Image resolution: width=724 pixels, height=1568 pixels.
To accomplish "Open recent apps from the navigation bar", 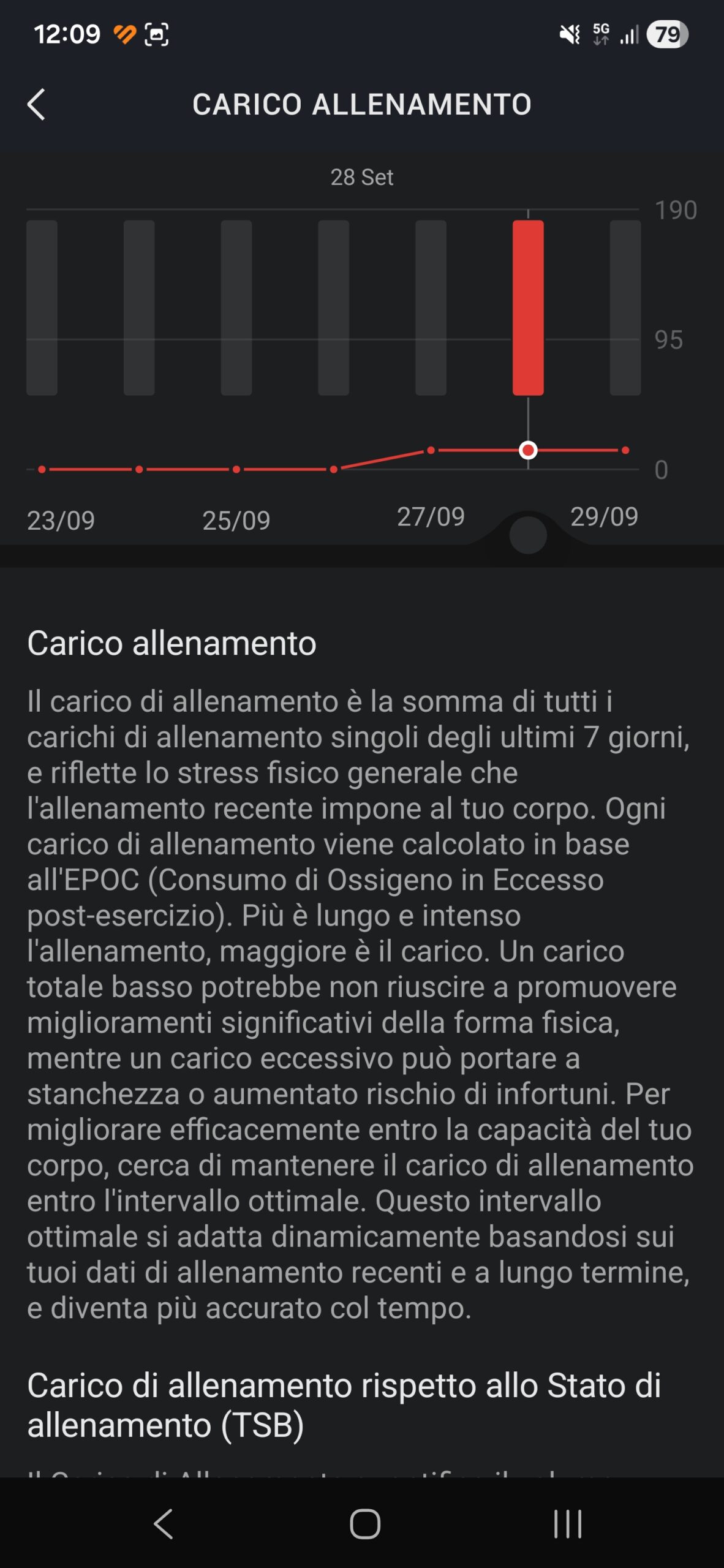I will click(567, 1523).
